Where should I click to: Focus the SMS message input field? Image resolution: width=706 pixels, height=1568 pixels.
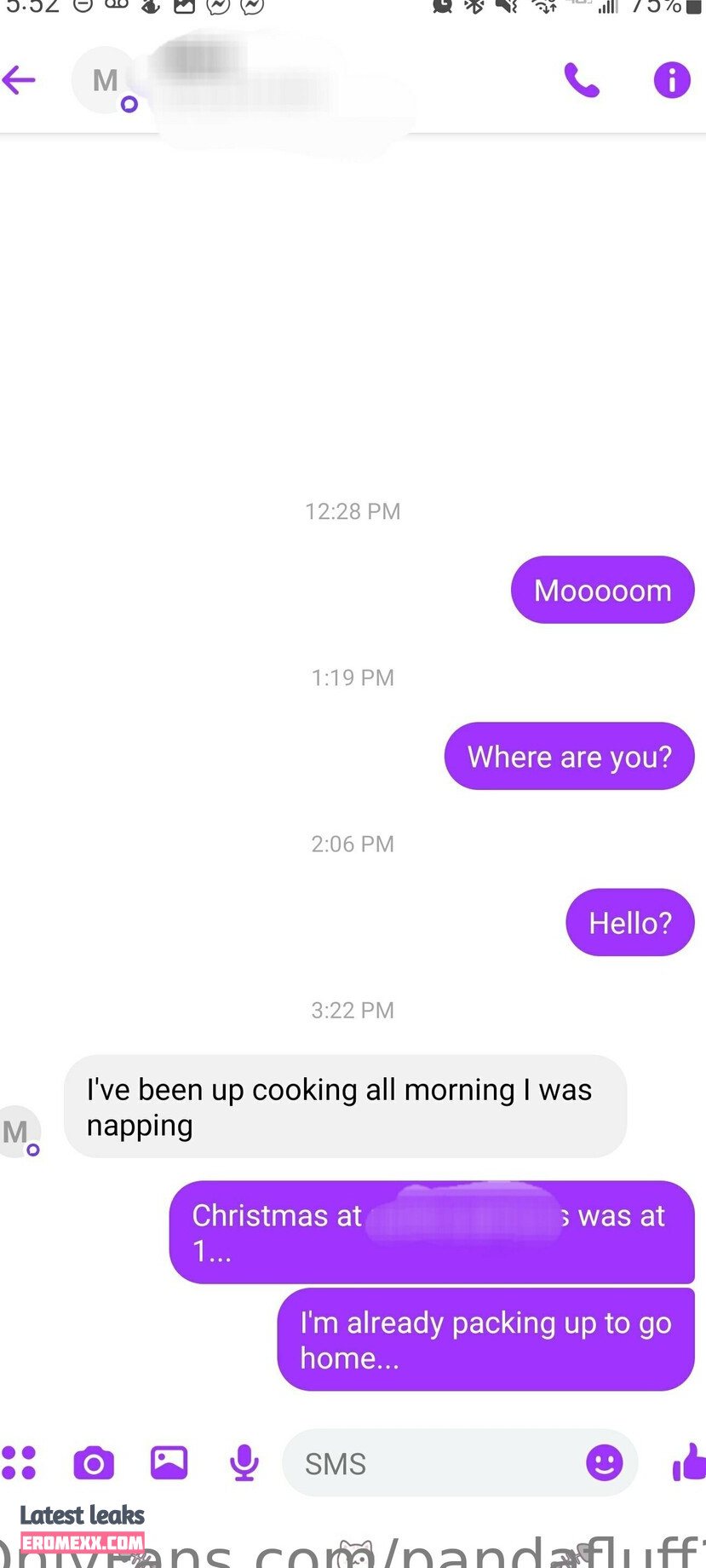434,1463
